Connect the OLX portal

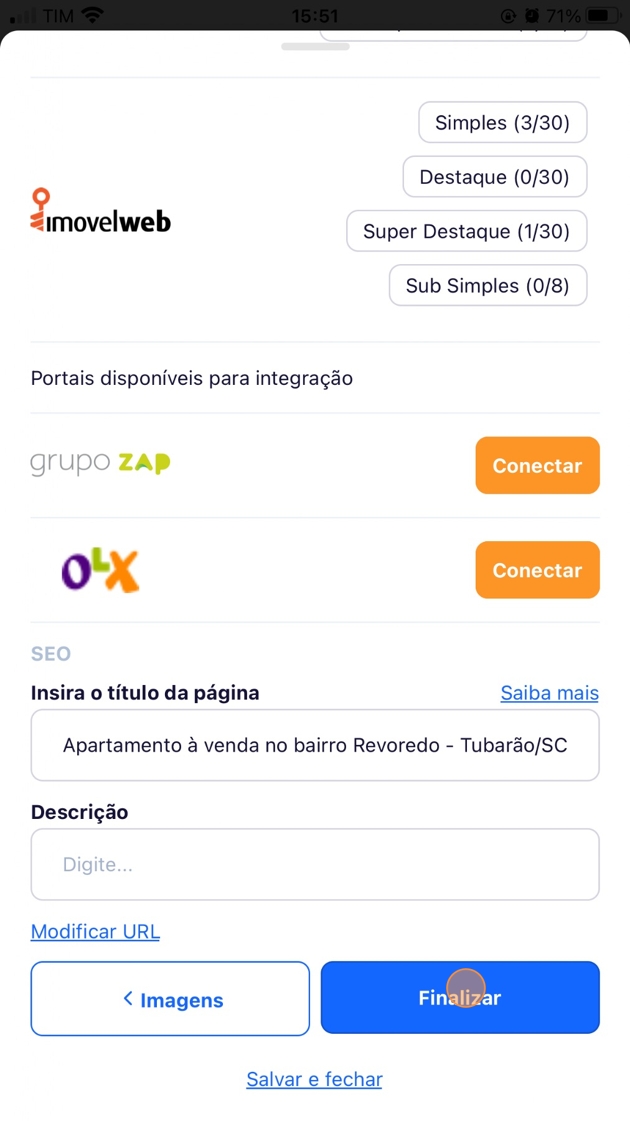537,570
